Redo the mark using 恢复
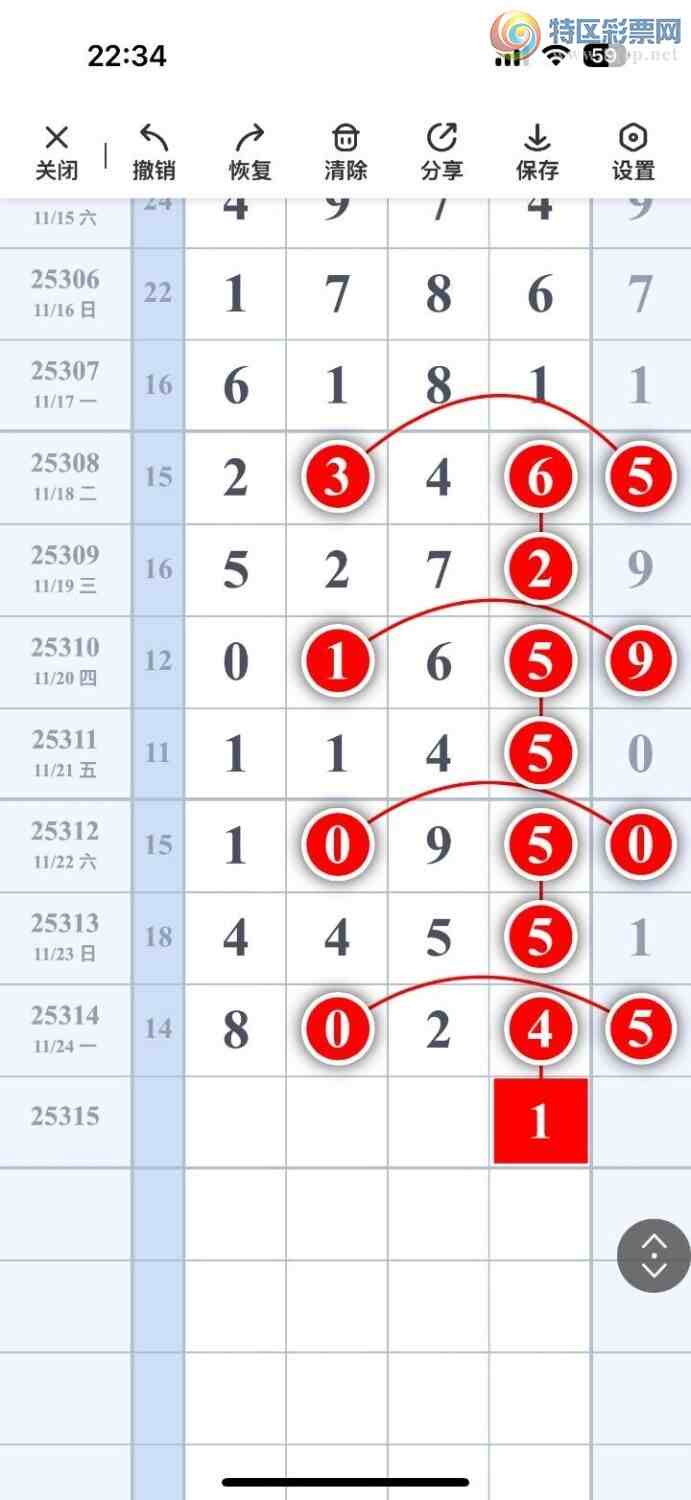 pyautogui.click(x=250, y=152)
